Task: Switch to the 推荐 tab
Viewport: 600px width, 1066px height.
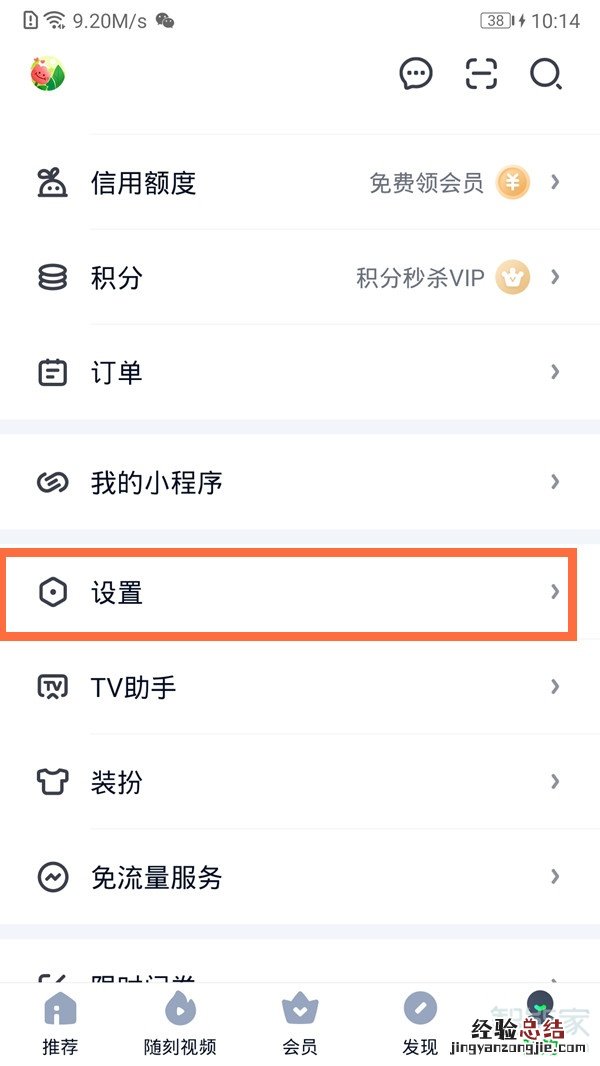Action: click(60, 1024)
